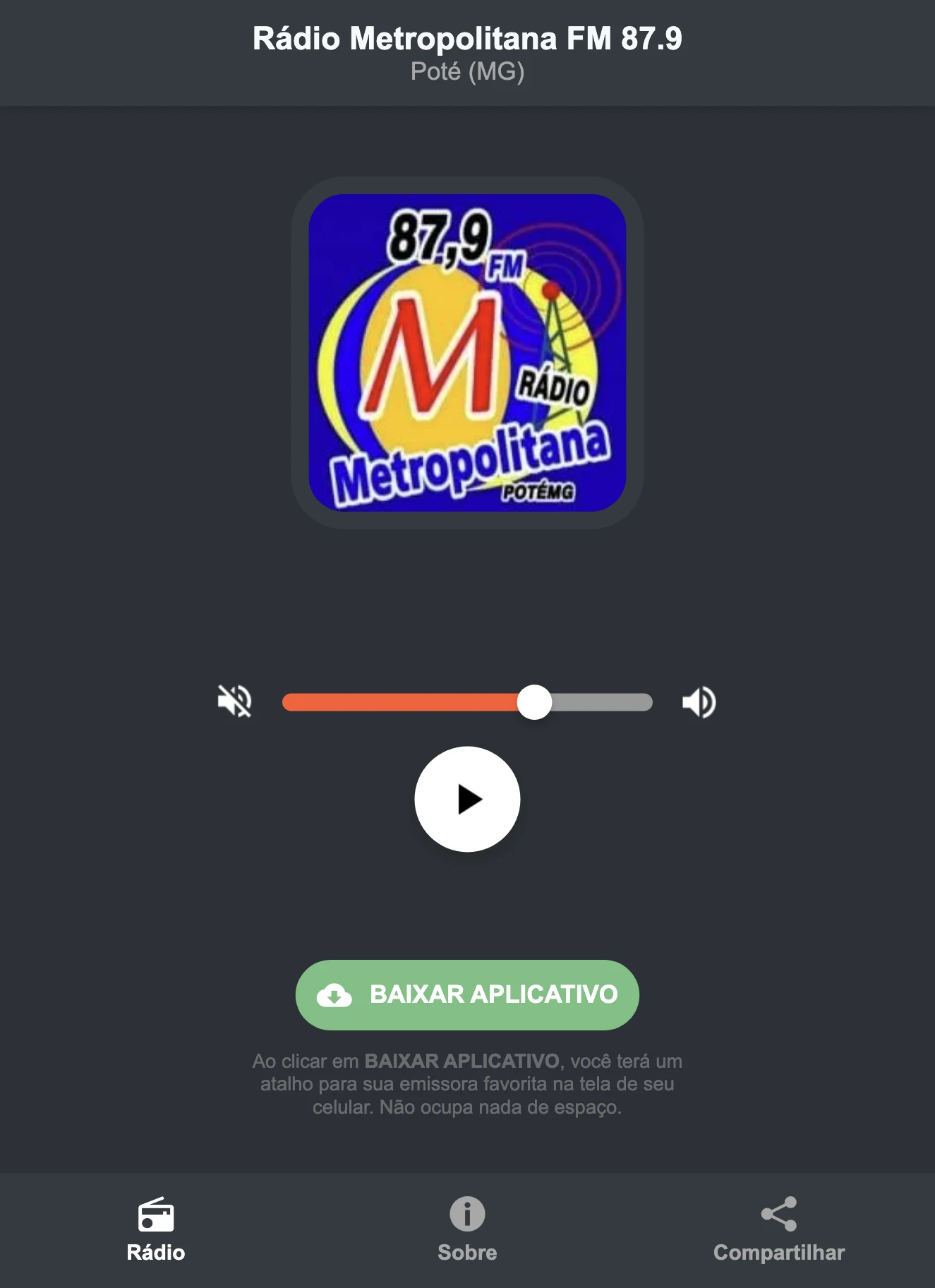The width and height of the screenshot is (935, 1288).
Task: Tap the white circle around the play arrow
Action: pyautogui.click(x=468, y=798)
